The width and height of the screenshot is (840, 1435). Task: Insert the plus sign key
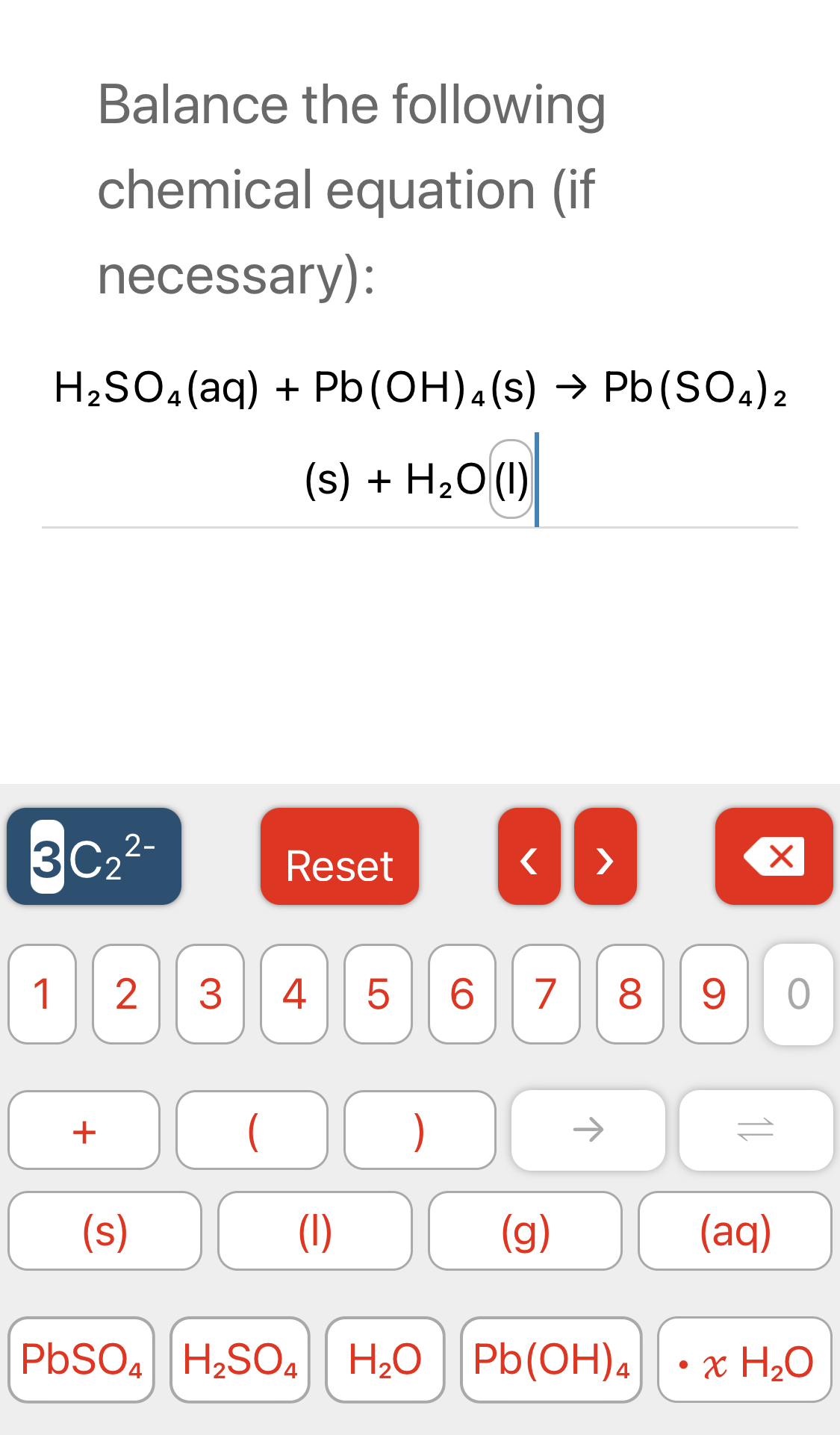pyautogui.click(x=83, y=1130)
